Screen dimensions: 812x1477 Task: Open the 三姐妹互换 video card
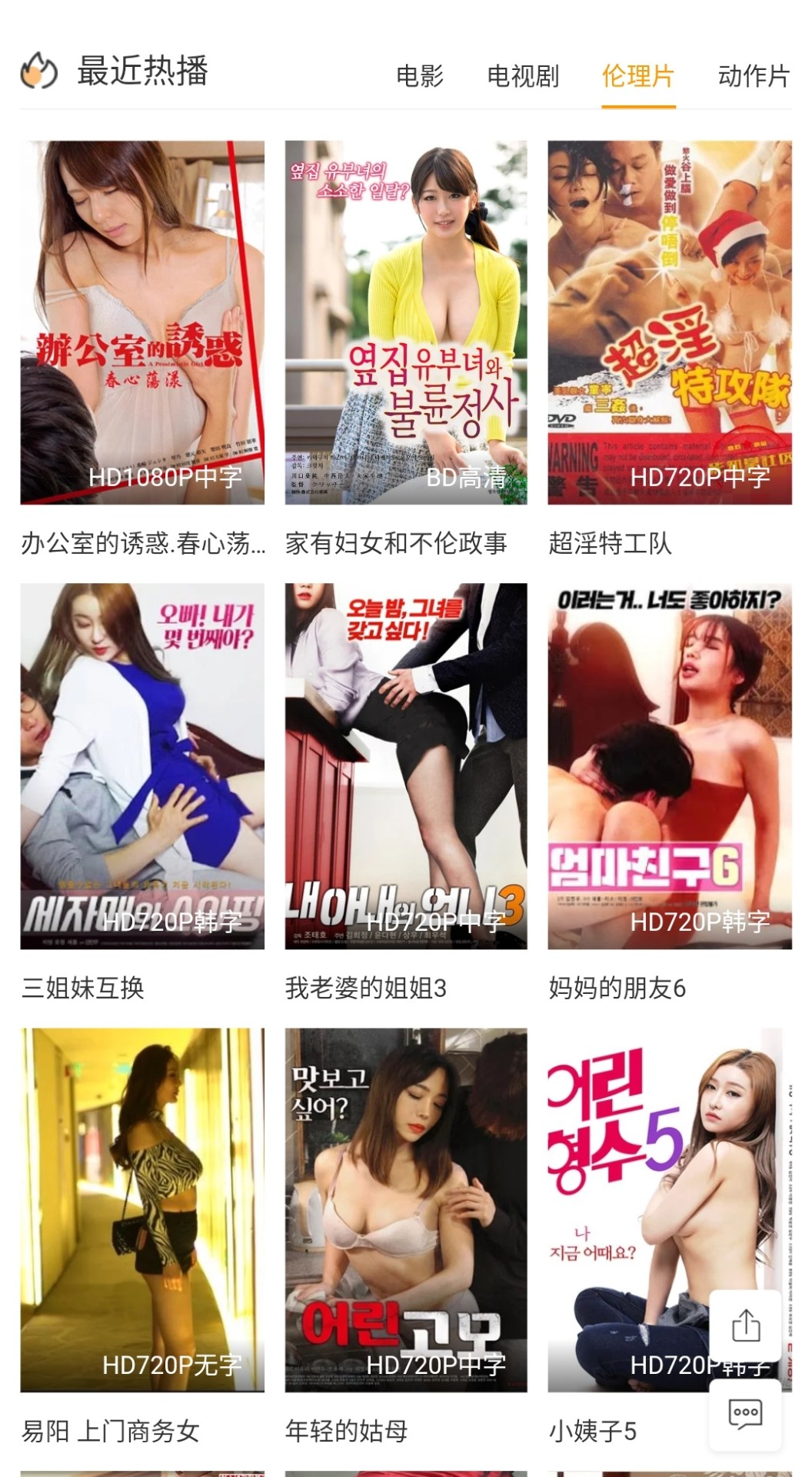(x=142, y=765)
